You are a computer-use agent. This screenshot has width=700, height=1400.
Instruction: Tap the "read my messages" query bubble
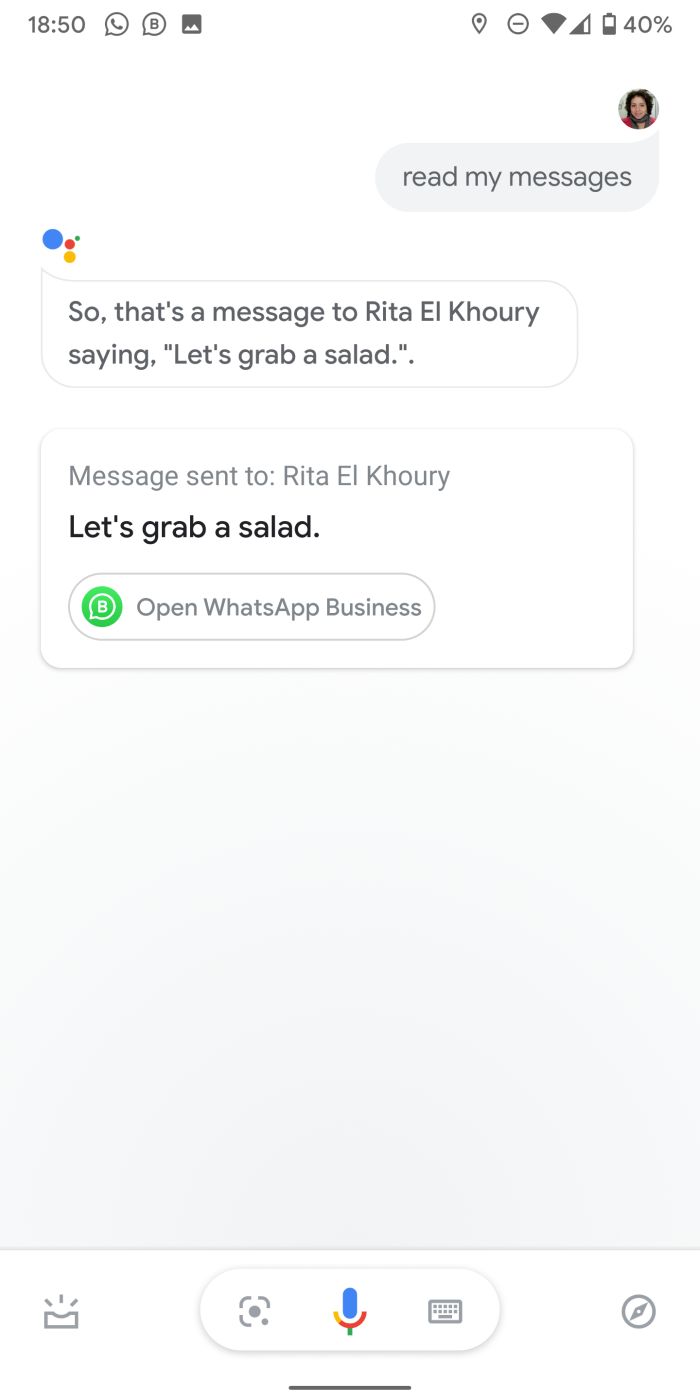tap(517, 177)
